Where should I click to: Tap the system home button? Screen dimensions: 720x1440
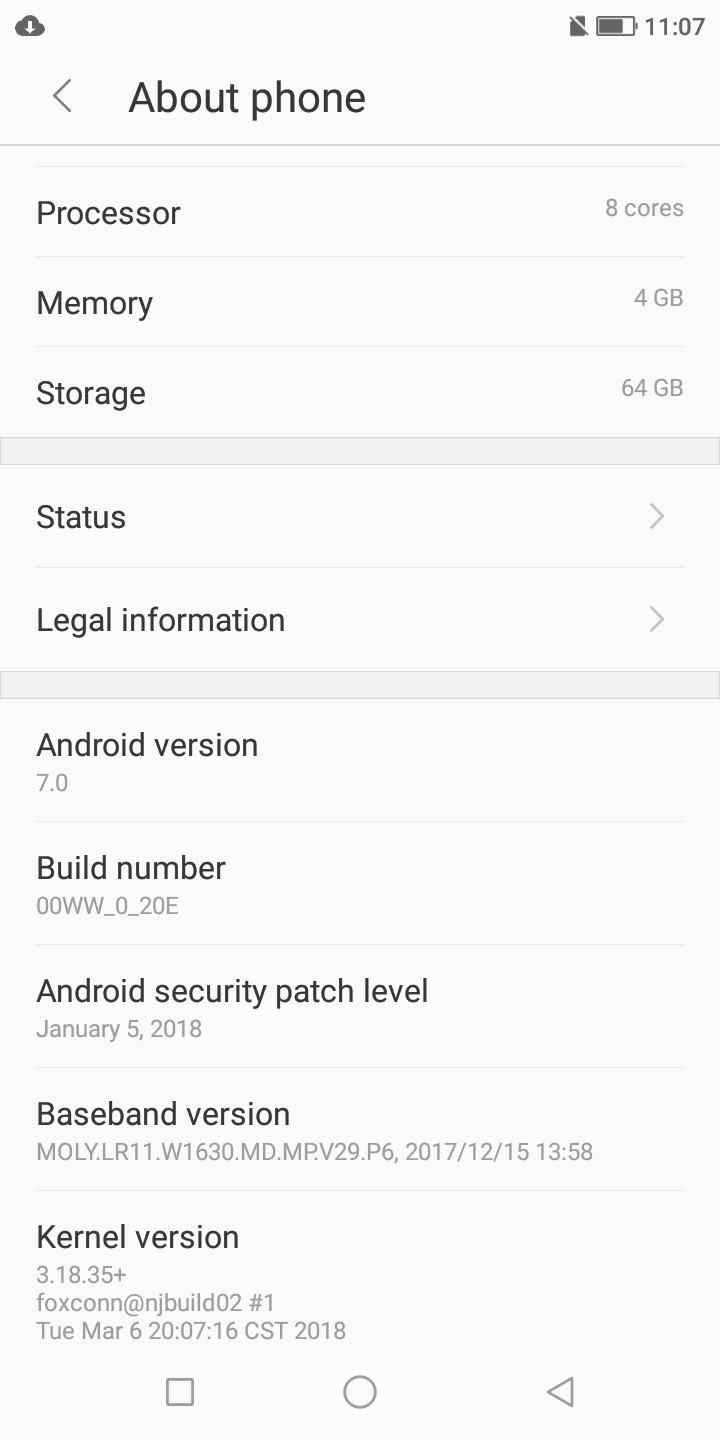click(360, 1391)
